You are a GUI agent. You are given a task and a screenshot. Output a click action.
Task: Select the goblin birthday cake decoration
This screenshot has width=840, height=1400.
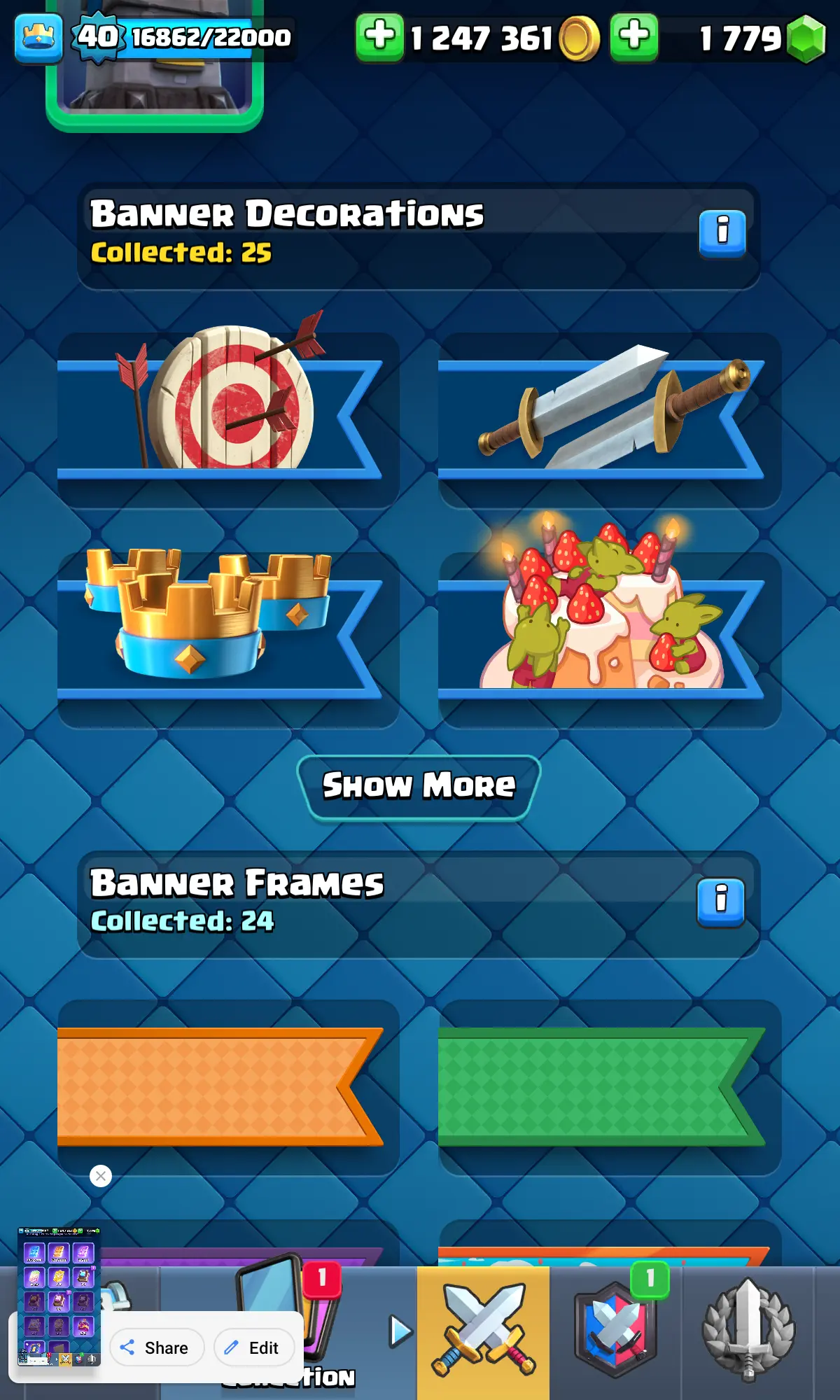point(609,638)
